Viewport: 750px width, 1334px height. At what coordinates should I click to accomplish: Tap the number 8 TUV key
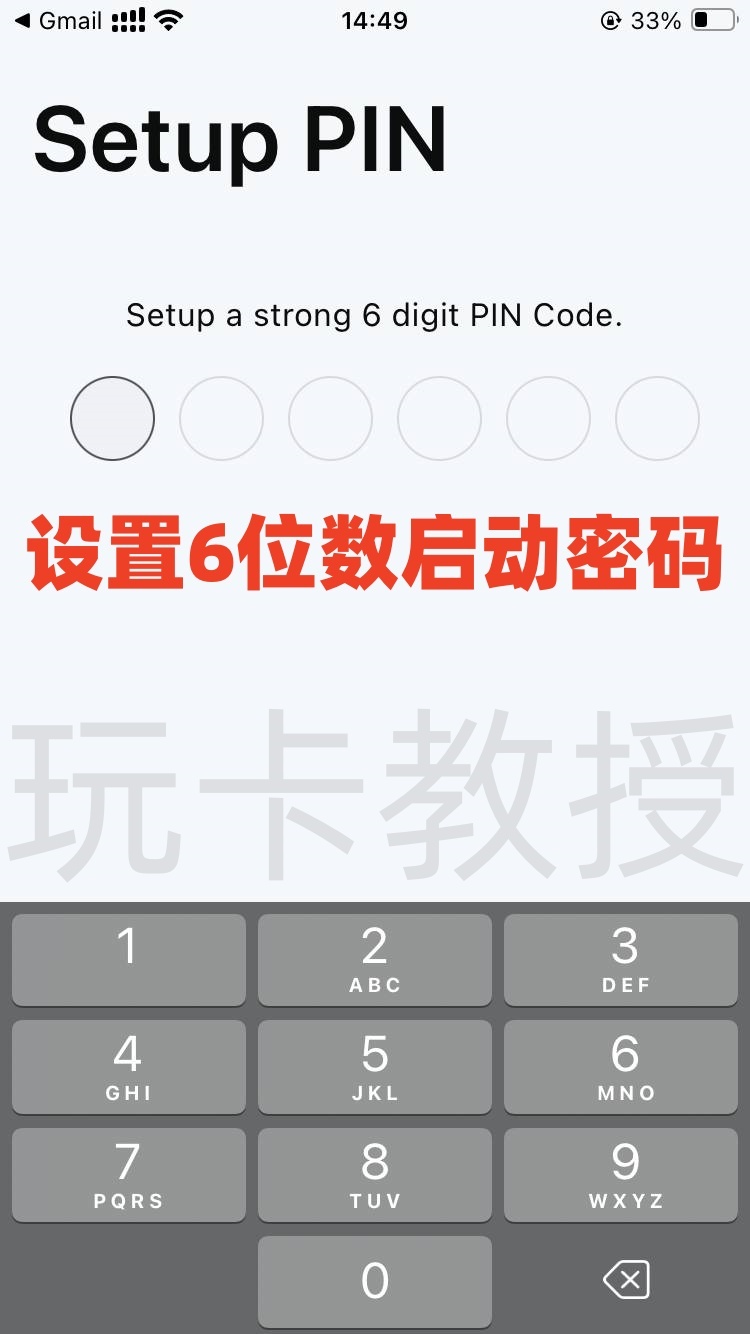pyautogui.click(x=374, y=1174)
